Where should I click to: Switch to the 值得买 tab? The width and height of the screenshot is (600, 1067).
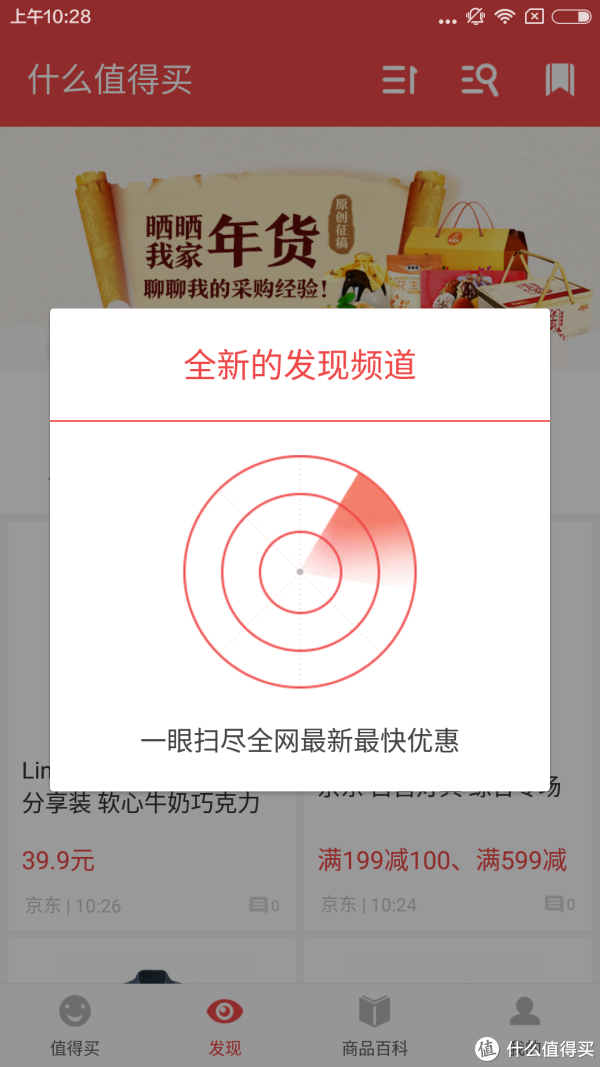75,1025
